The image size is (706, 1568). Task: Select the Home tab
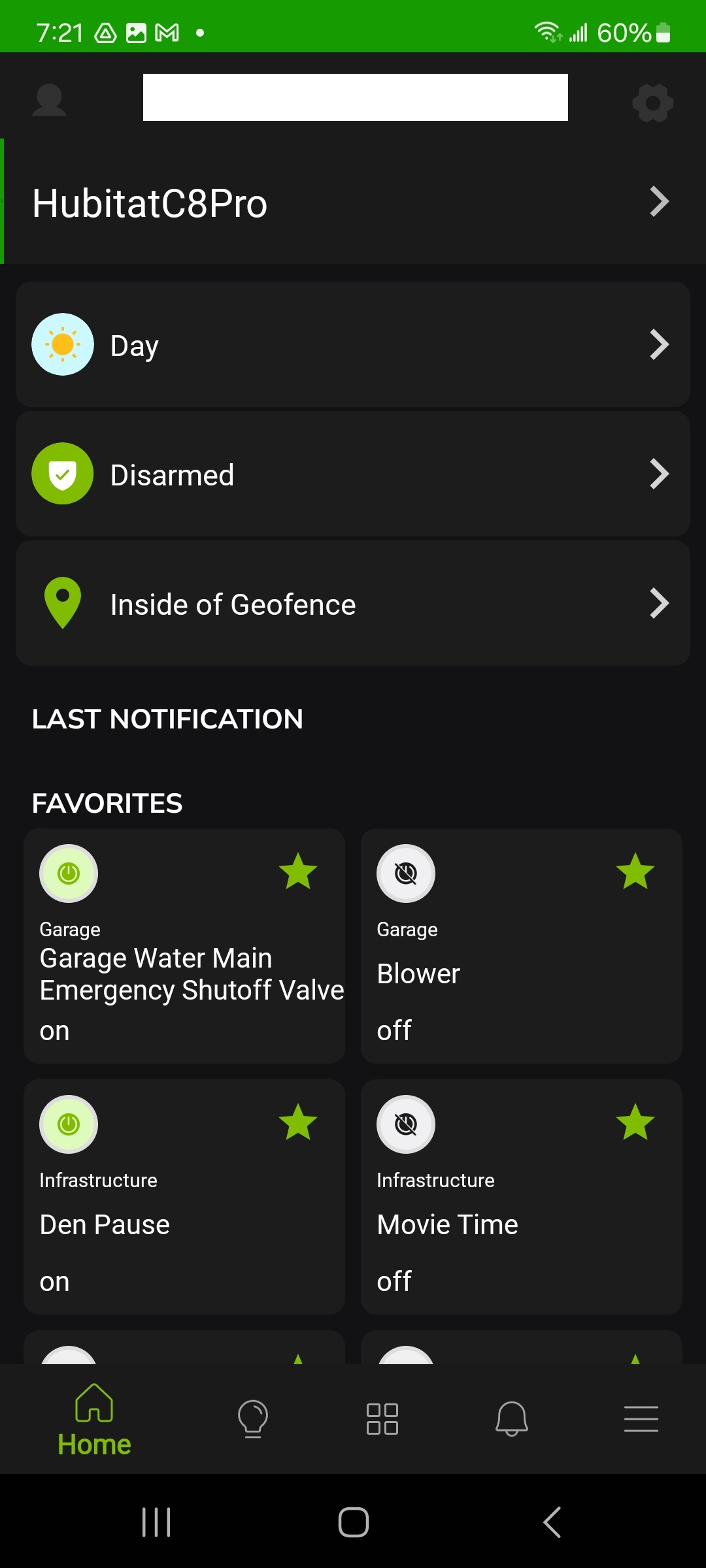tap(94, 1420)
